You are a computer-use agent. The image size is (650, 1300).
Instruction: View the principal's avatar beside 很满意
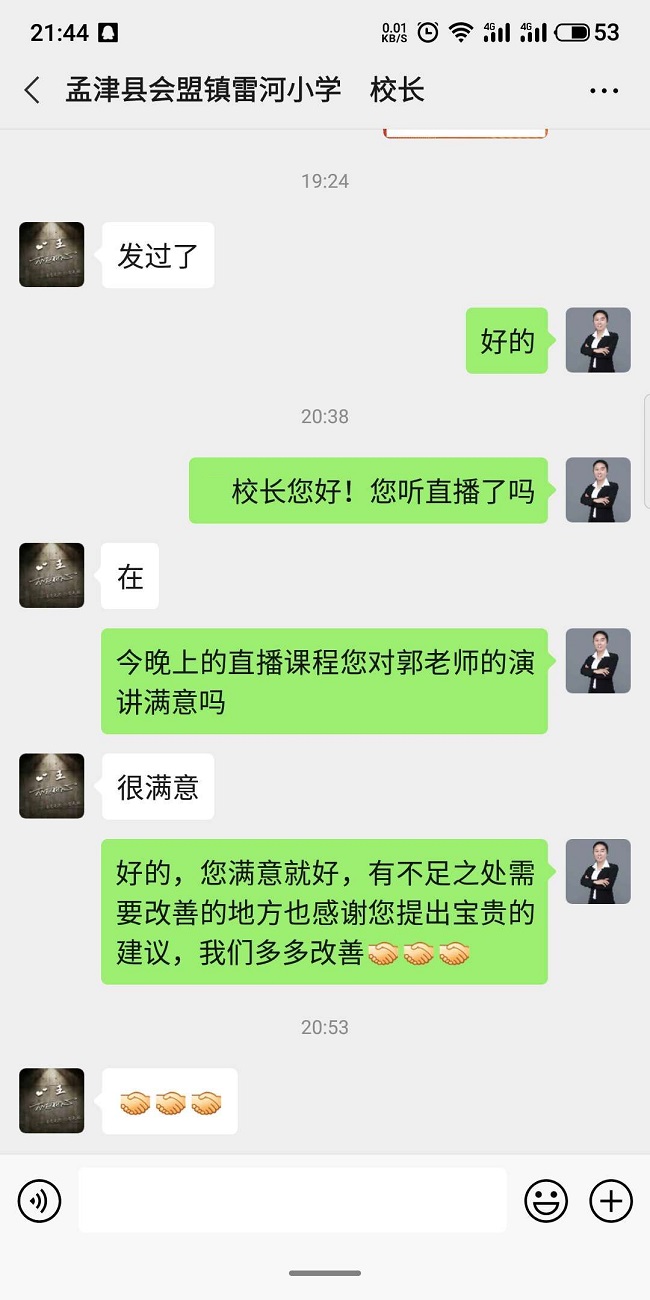coord(52,786)
